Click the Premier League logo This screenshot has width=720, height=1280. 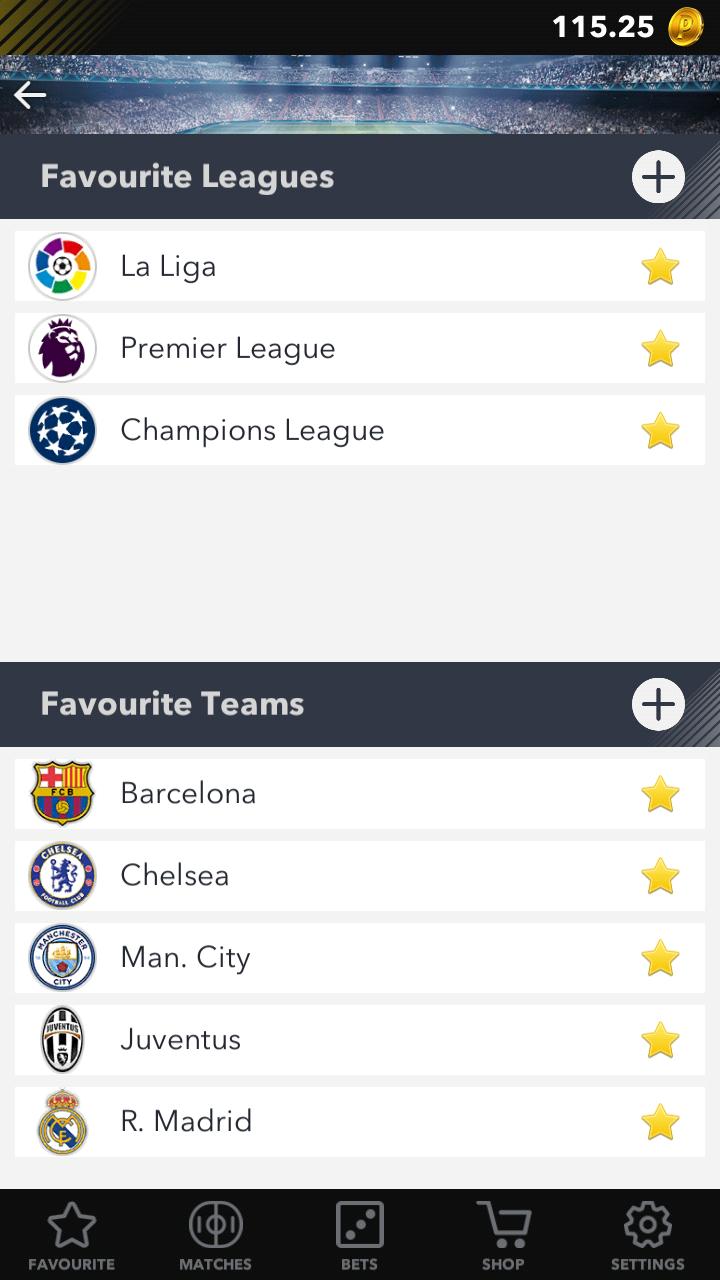pyautogui.click(x=60, y=348)
